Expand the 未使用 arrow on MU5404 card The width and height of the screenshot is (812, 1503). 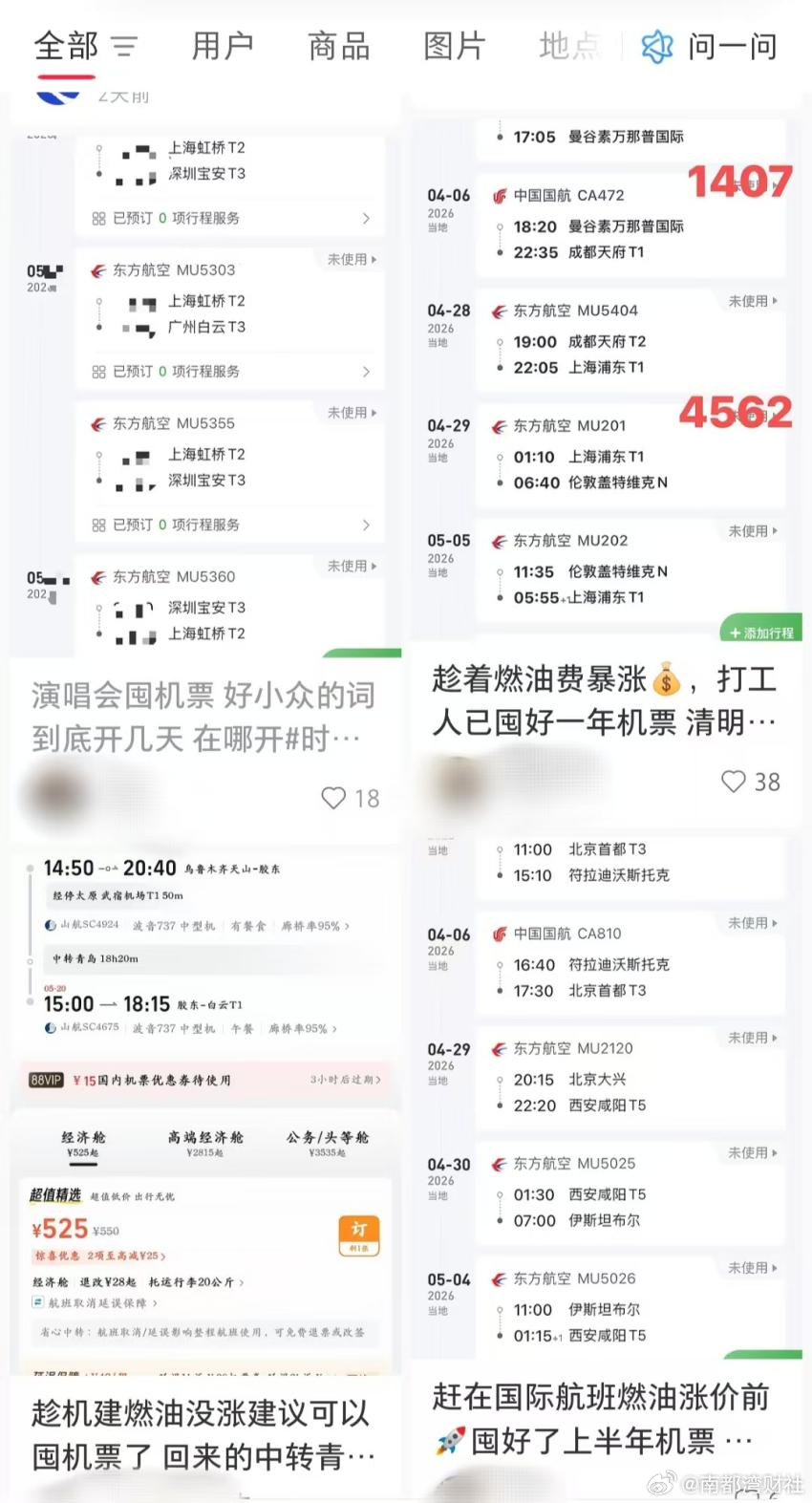click(773, 301)
